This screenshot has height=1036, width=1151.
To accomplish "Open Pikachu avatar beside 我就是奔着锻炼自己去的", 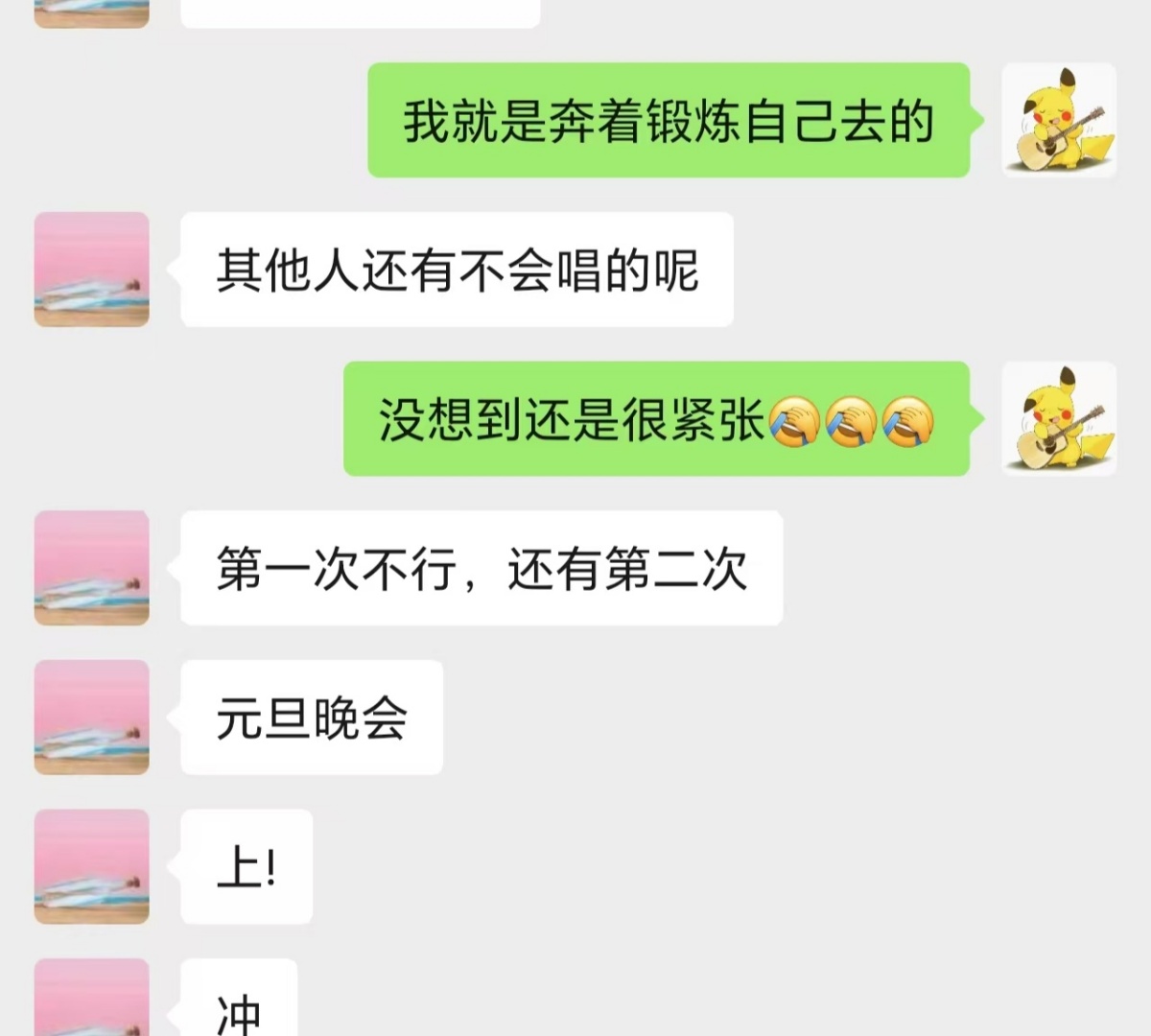I will coord(1059,120).
